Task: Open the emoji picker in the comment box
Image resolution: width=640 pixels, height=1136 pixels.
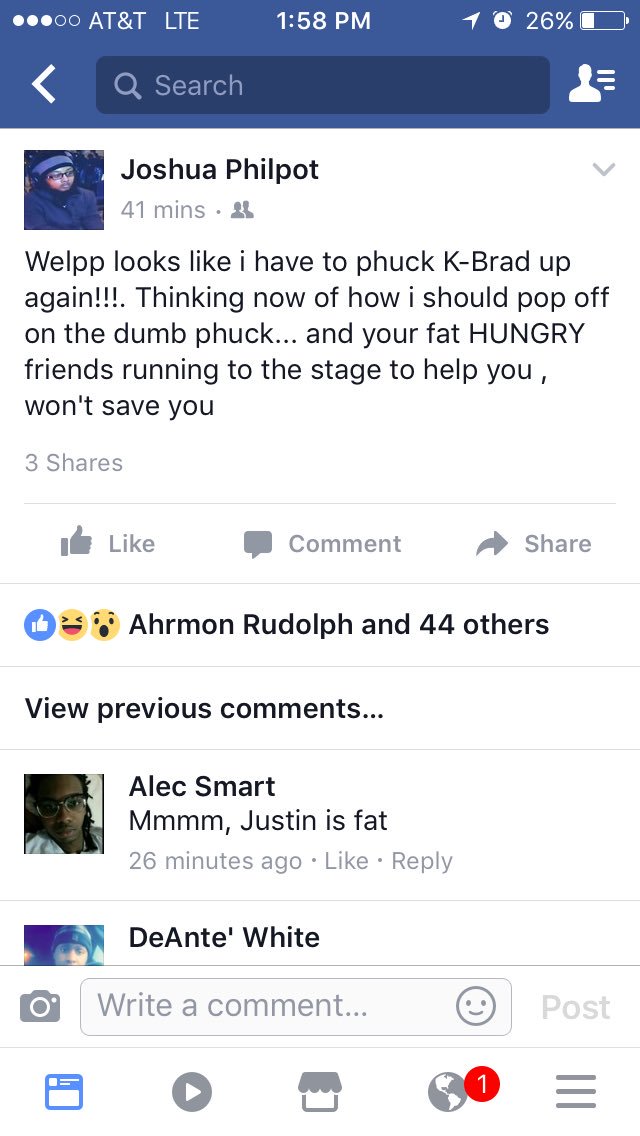Action: (475, 1006)
